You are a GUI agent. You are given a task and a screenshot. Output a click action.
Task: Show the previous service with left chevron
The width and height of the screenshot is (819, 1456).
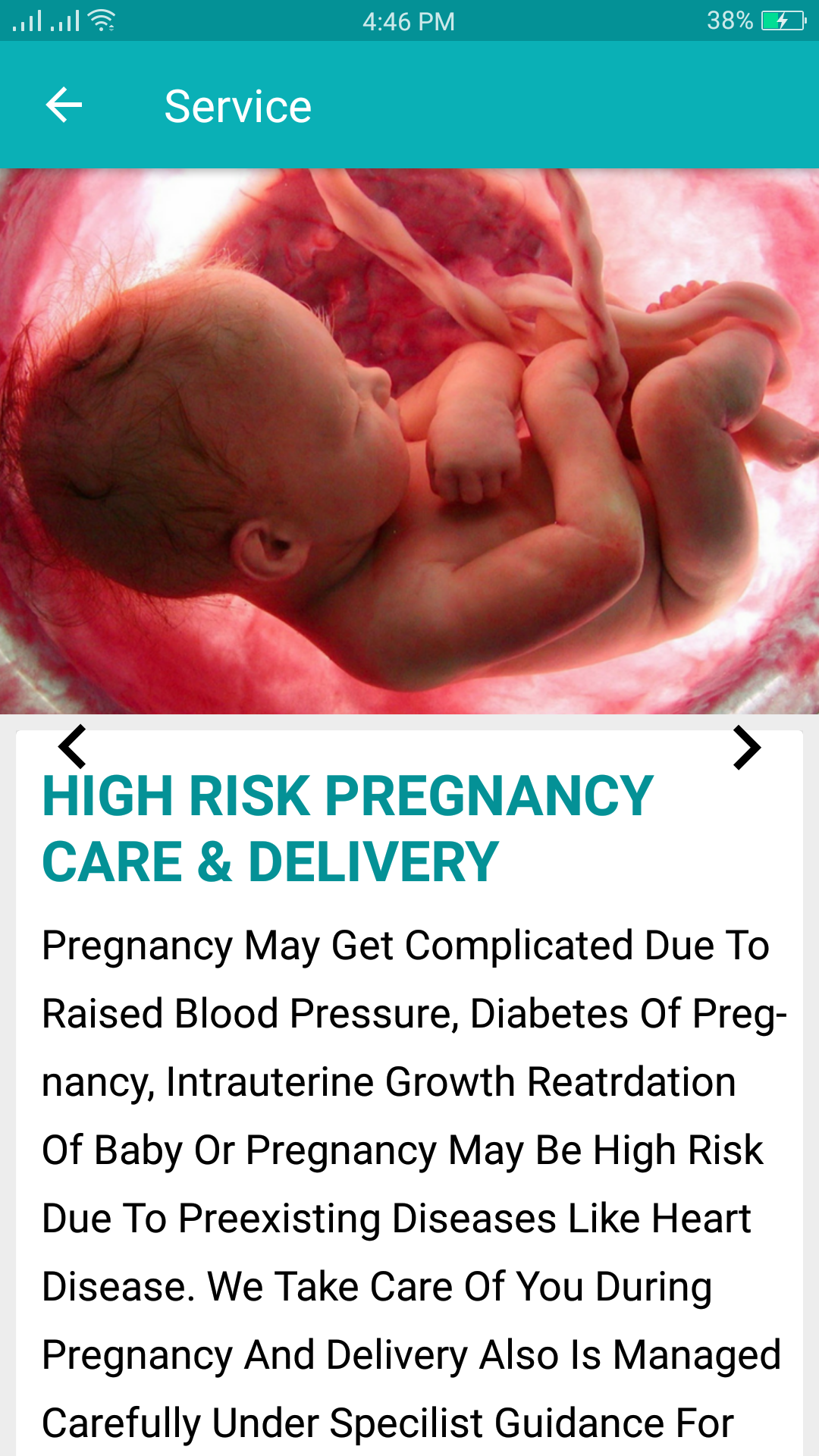click(x=73, y=747)
